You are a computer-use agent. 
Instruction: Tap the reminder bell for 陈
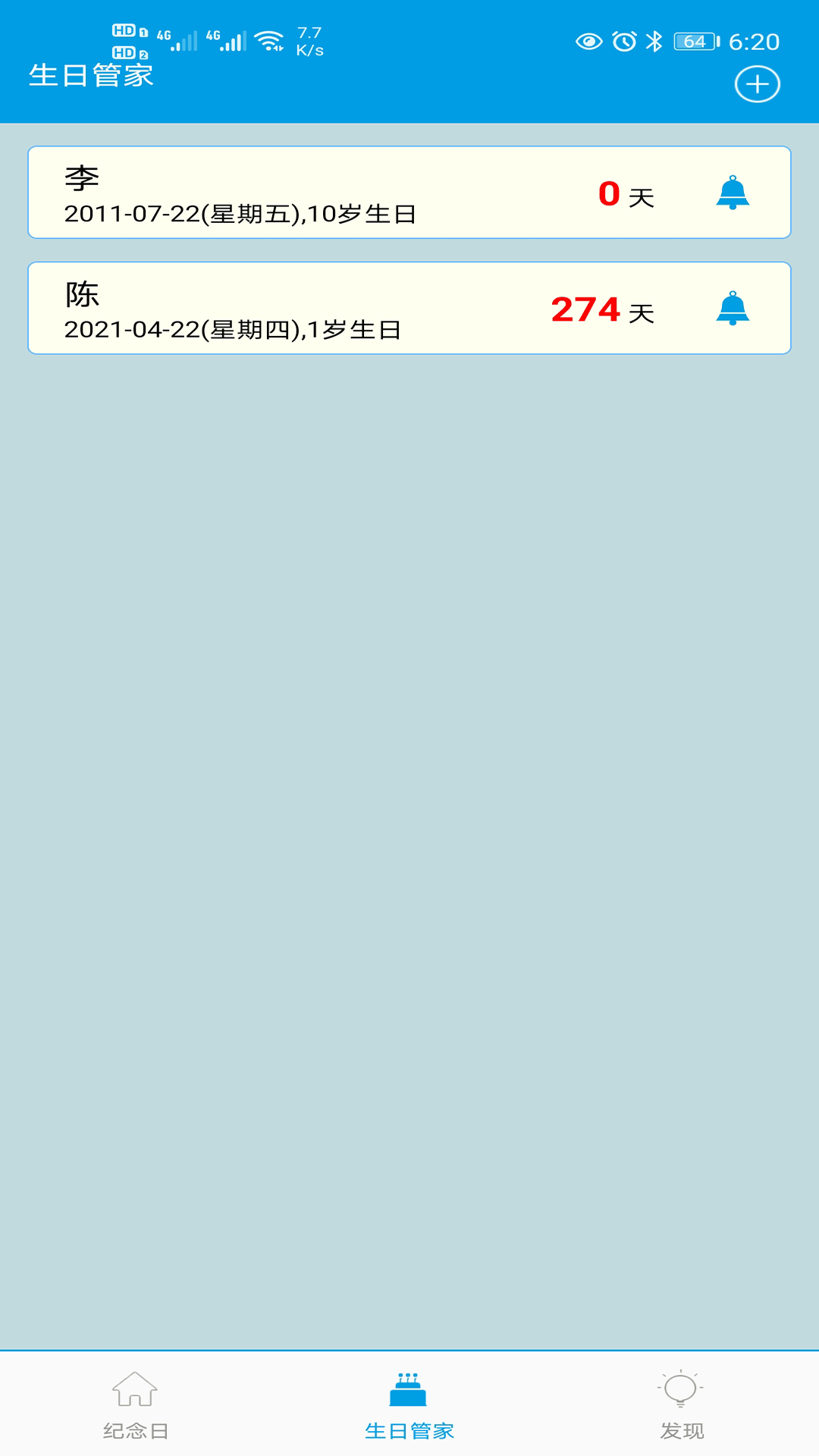[733, 309]
